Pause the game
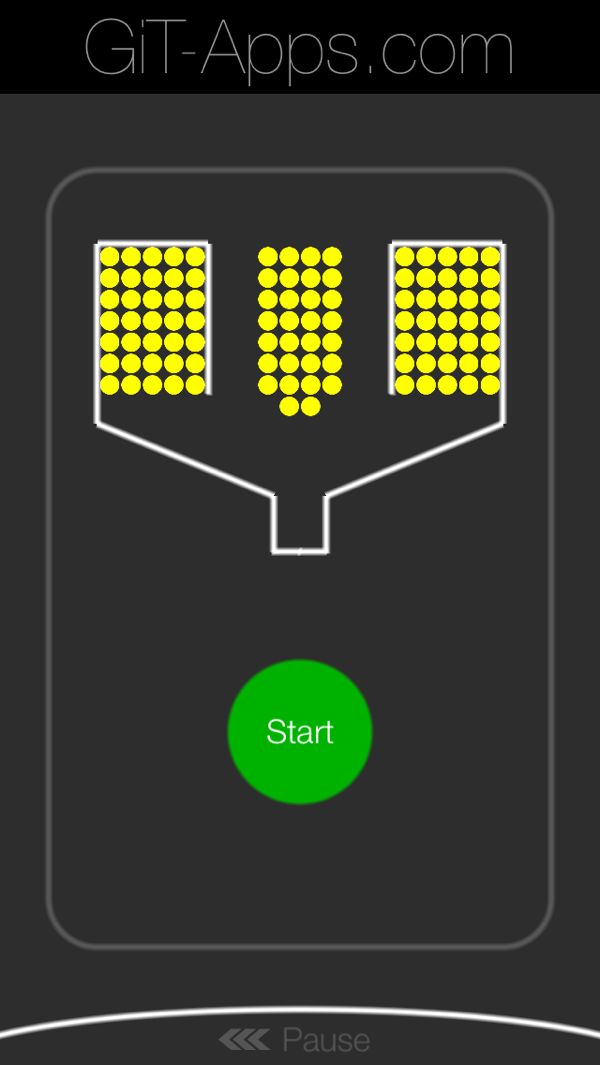The image size is (600, 1065). [298, 1040]
